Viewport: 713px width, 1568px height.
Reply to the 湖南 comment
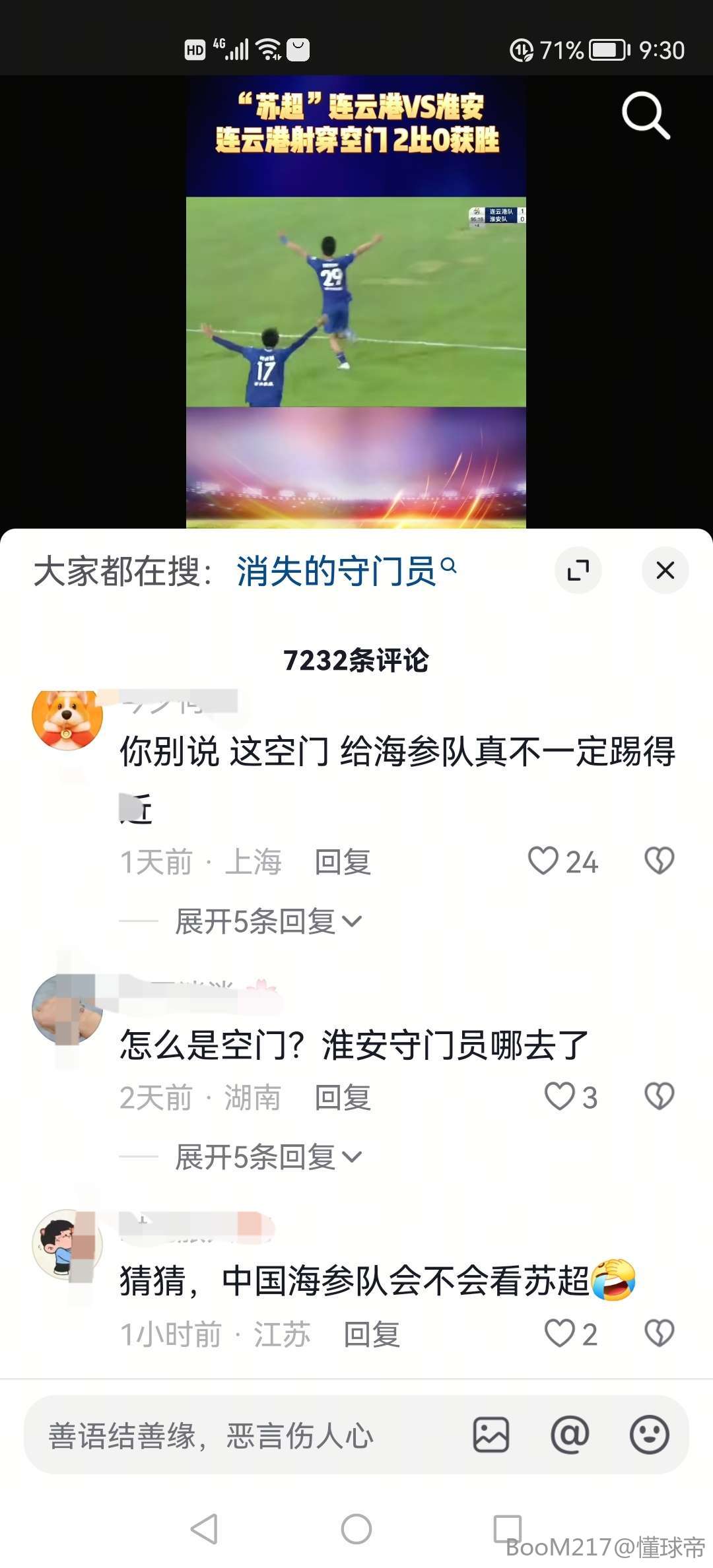(x=343, y=1098)
